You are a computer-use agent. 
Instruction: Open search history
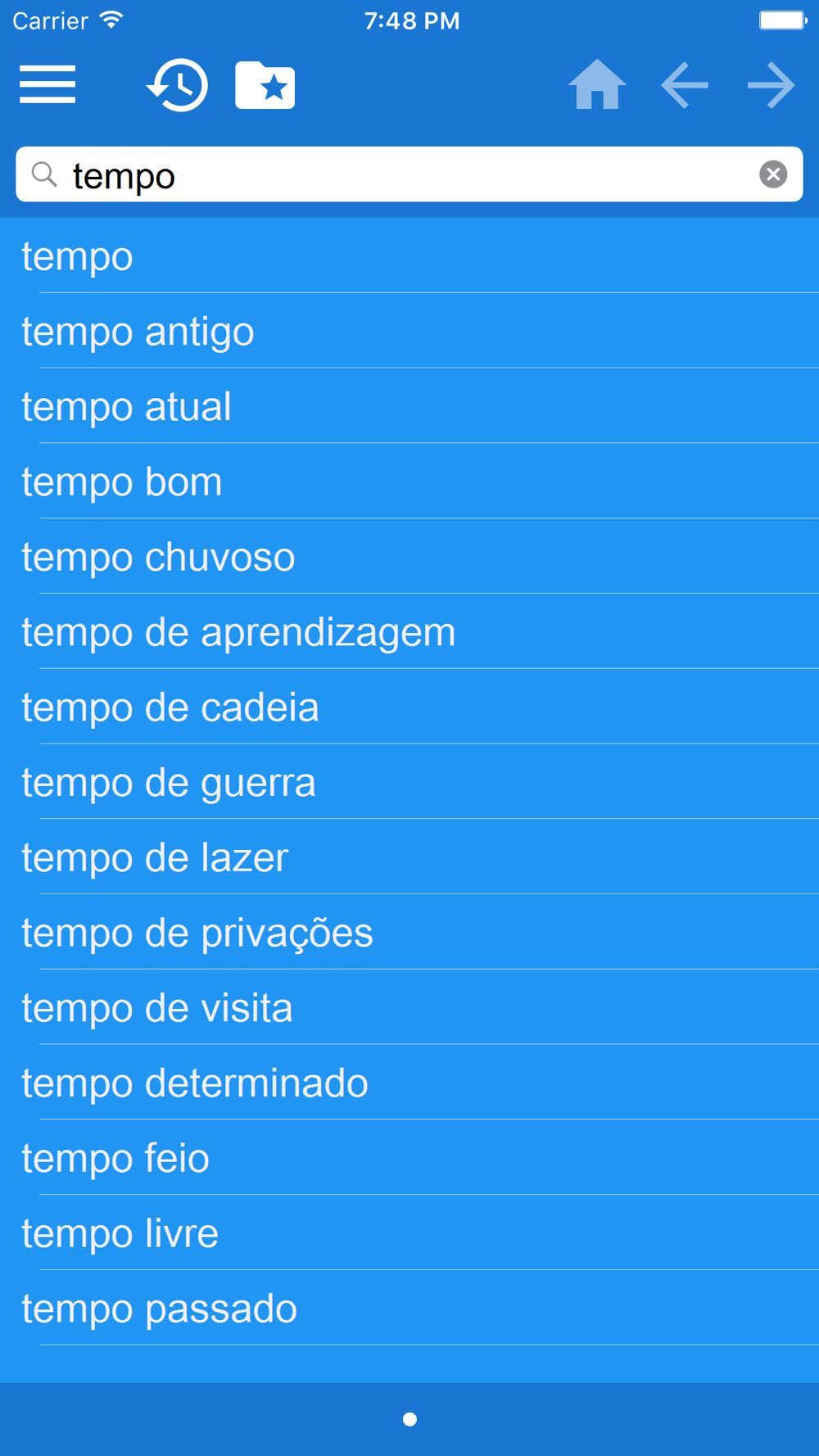point(177,85)
